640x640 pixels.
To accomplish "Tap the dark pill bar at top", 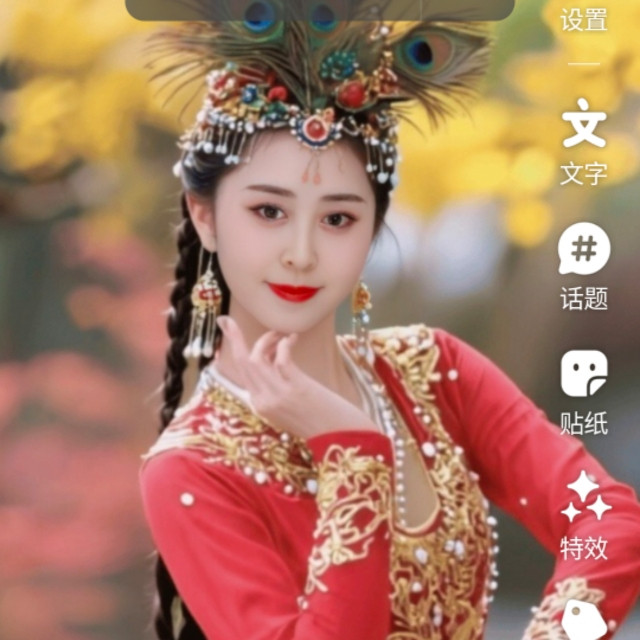I will pos(320,9).
